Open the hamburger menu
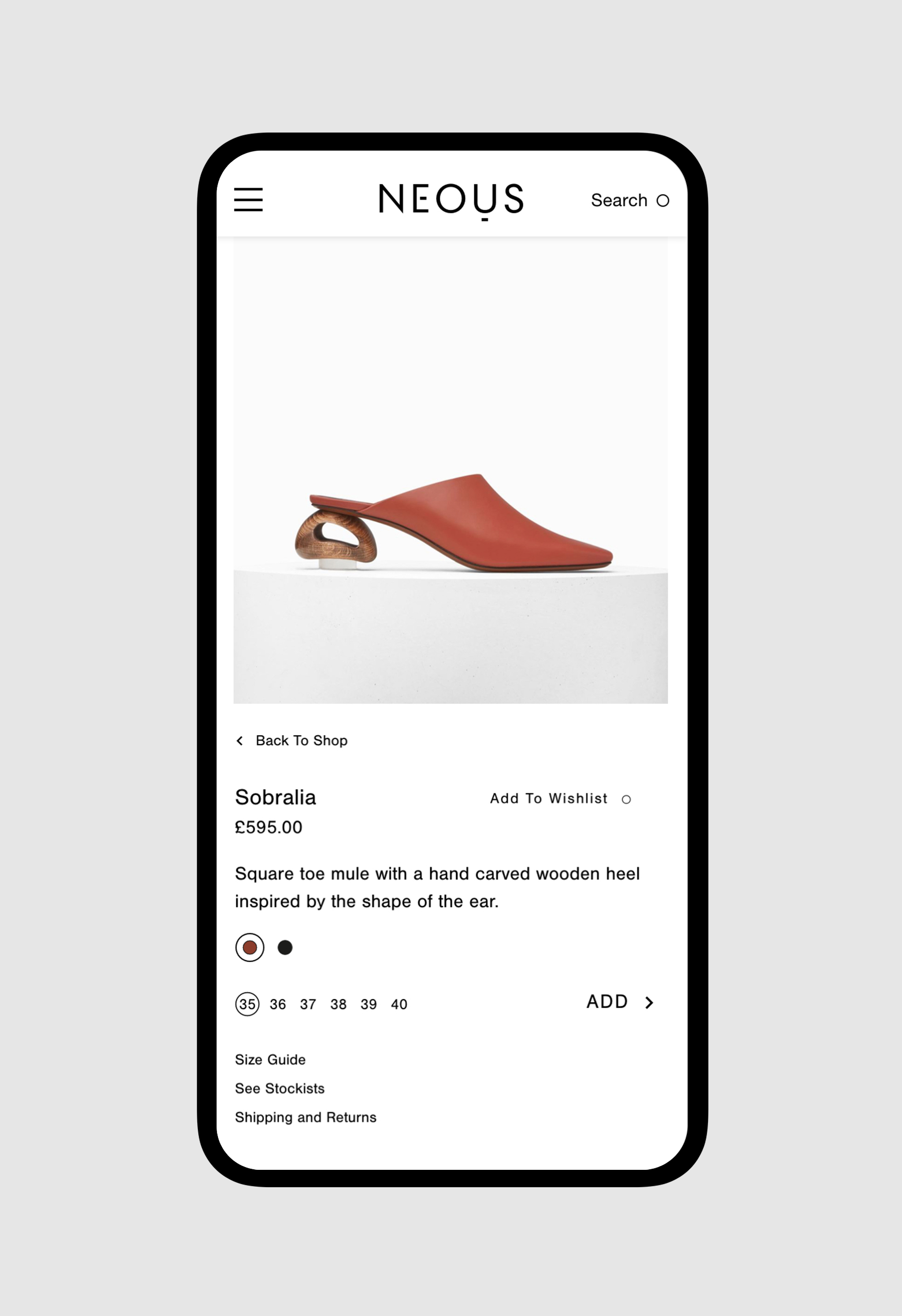 click(249, 200)
